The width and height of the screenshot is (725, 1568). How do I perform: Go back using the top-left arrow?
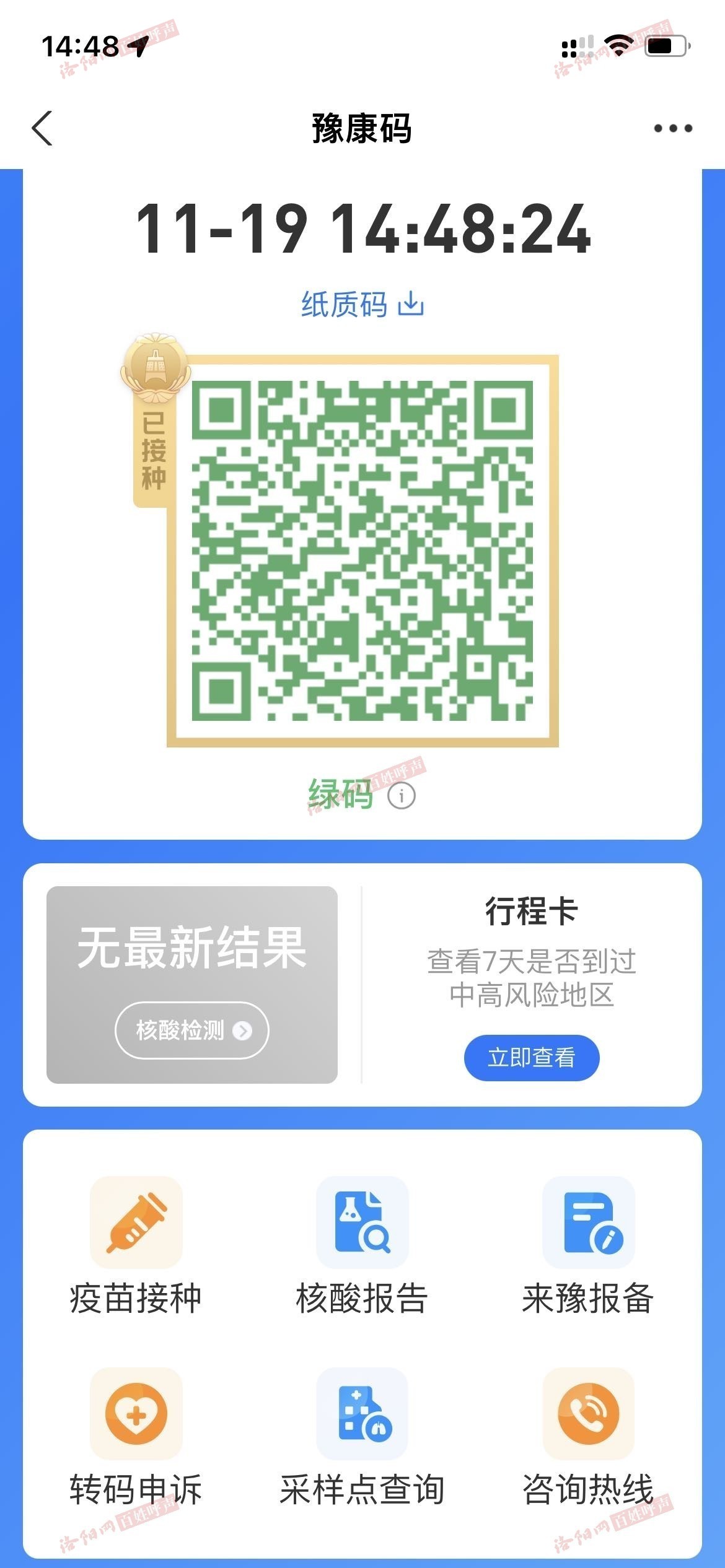point(42,128)
